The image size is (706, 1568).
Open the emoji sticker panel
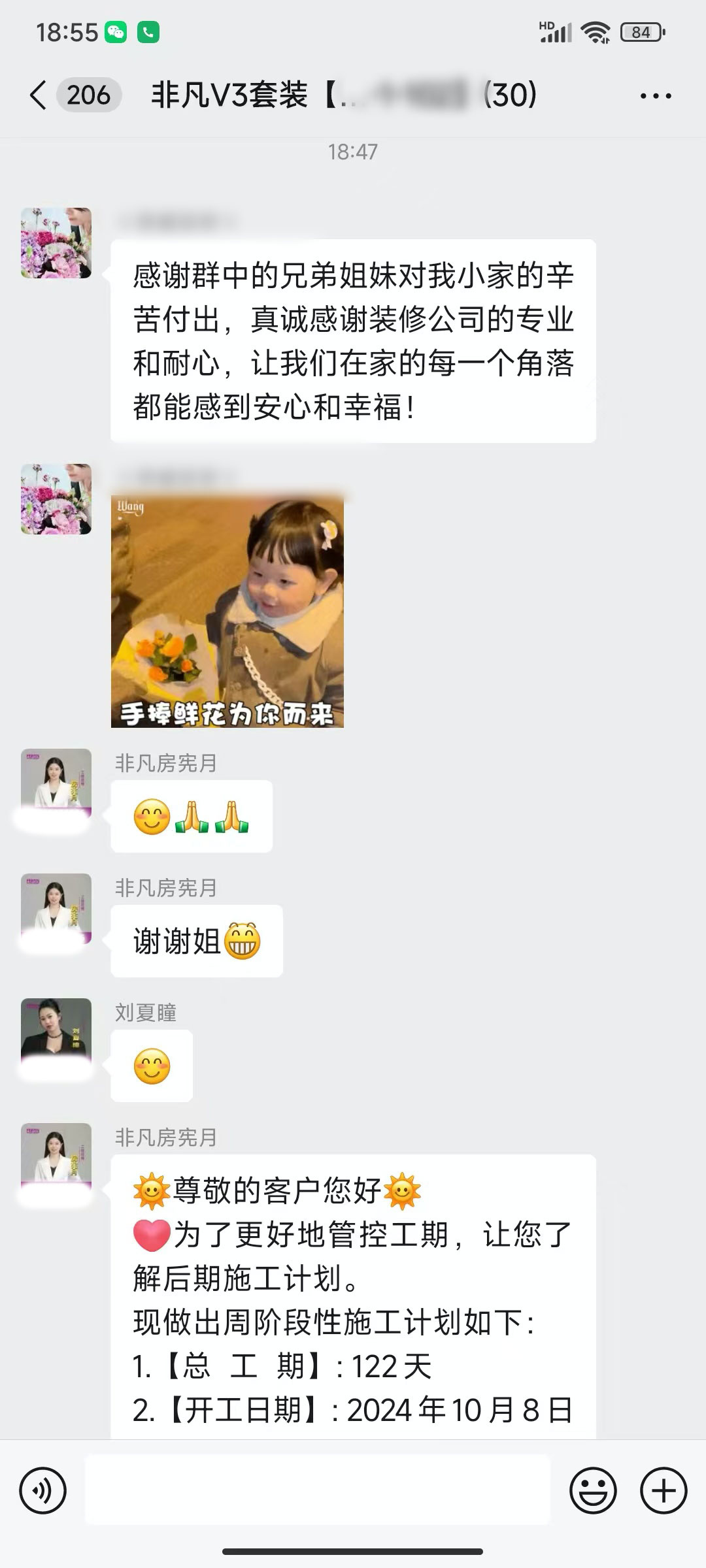click(593, 1491)
